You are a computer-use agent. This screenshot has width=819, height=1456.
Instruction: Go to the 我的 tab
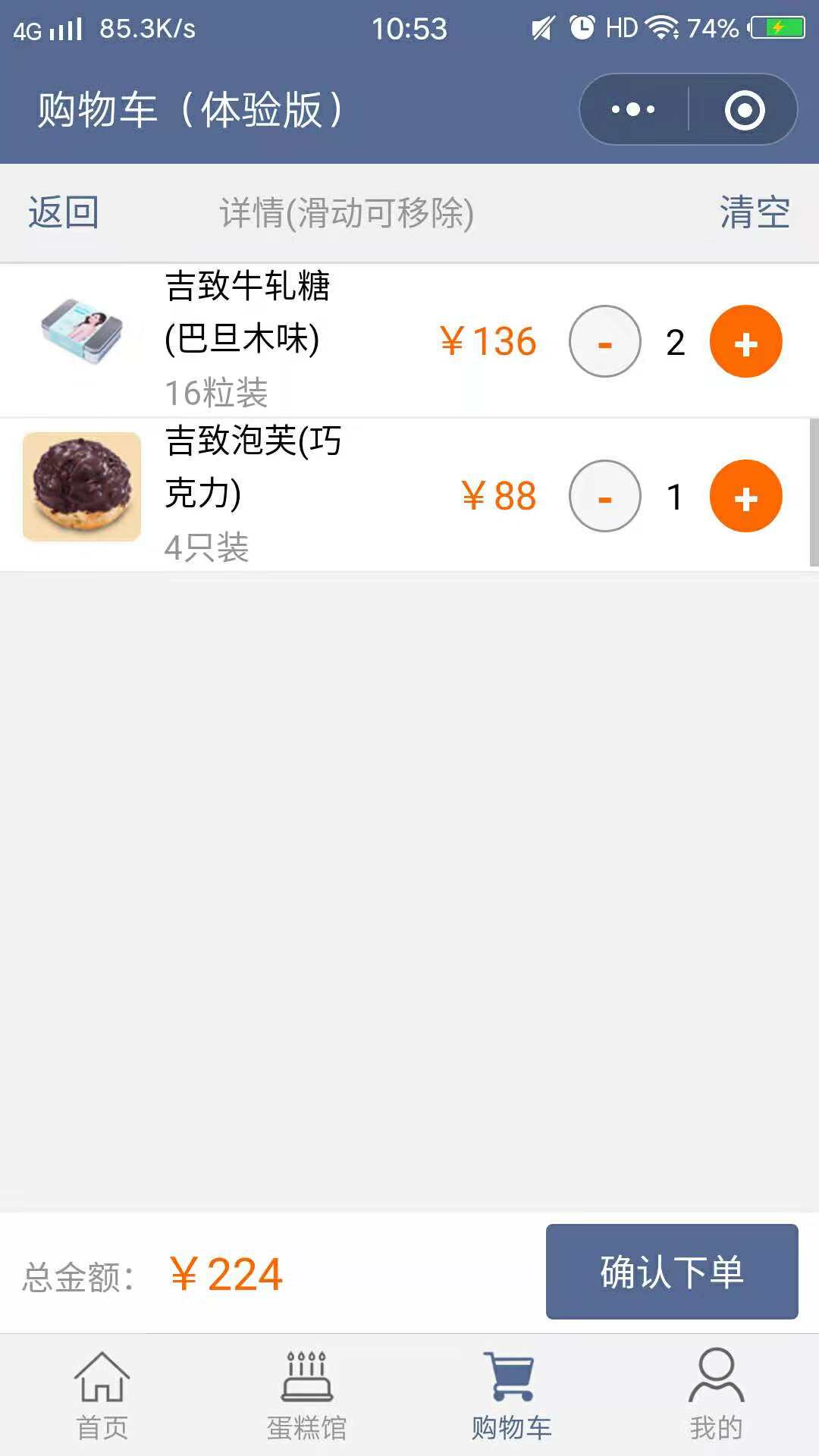(x=717, y=1395)
